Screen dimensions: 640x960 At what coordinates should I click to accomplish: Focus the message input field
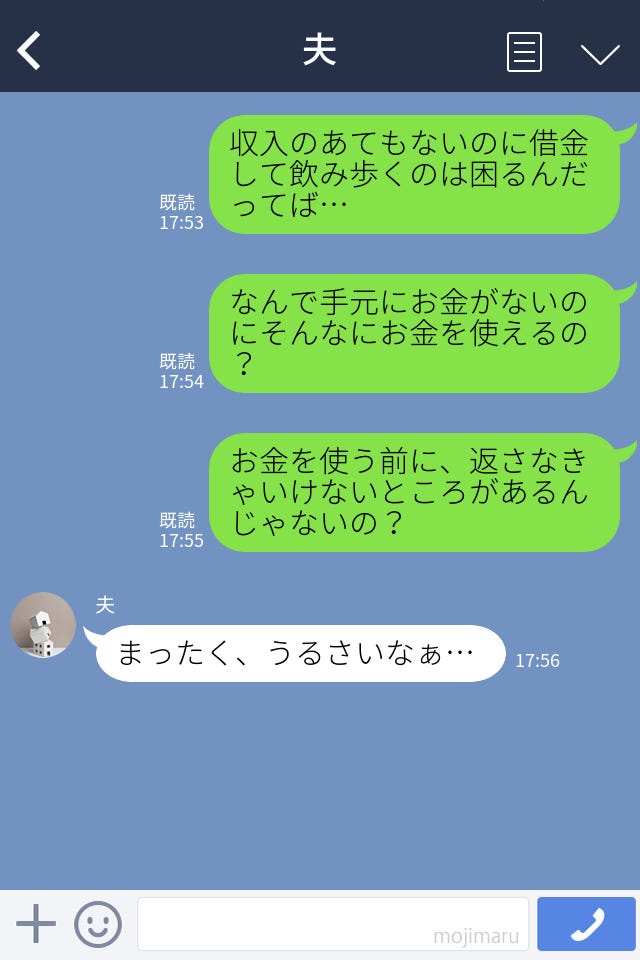332,924
